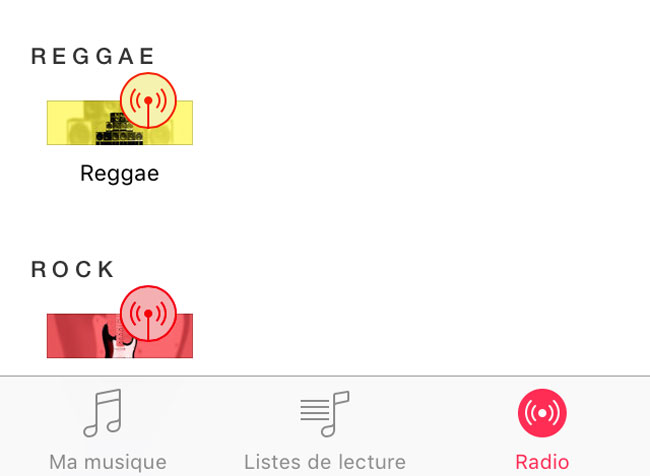650x476 pixels.
Task: Open the Rock radio station tile
Action: click(x=120, y=335)
